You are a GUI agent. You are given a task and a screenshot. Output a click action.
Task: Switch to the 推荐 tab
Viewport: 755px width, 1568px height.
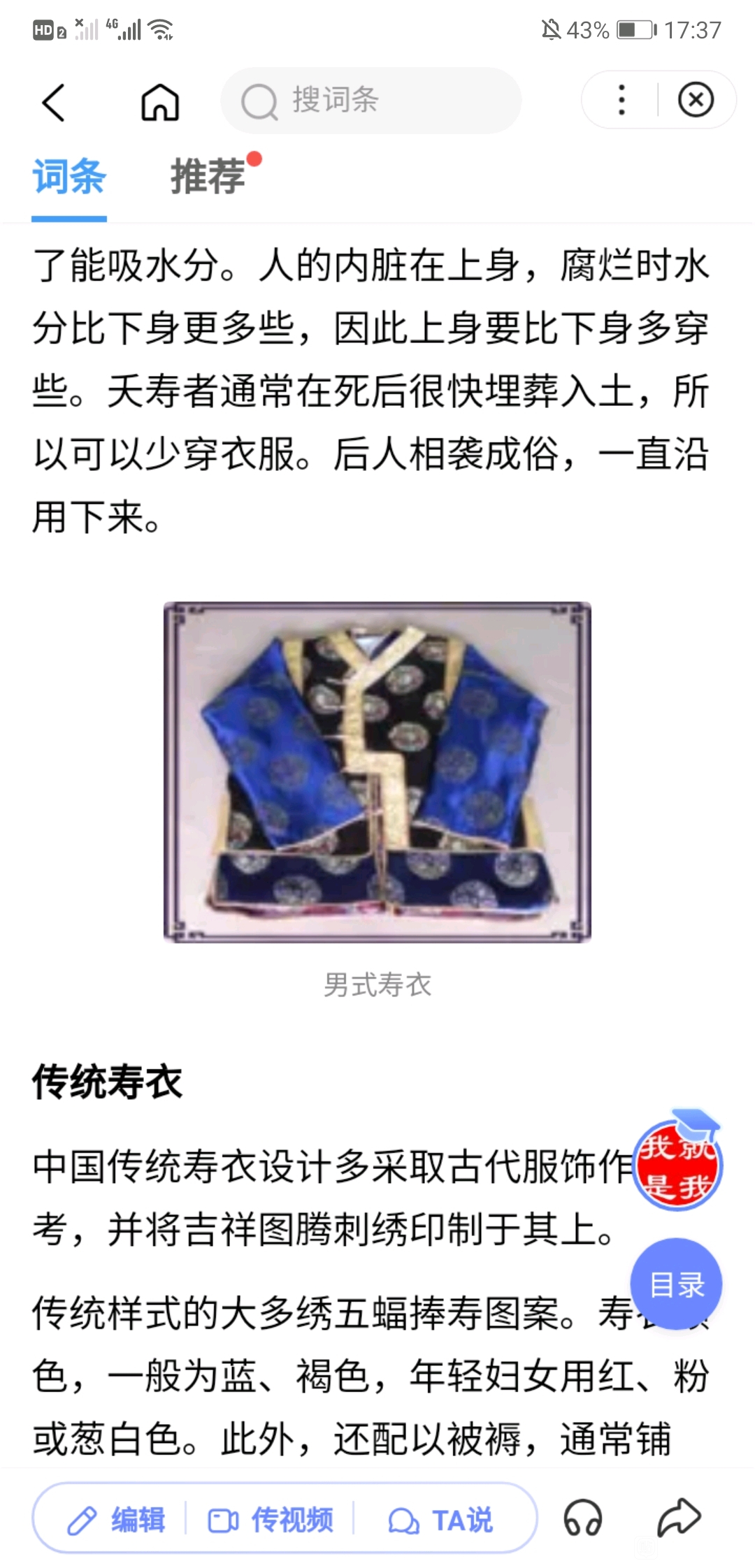tap(208, 176)
